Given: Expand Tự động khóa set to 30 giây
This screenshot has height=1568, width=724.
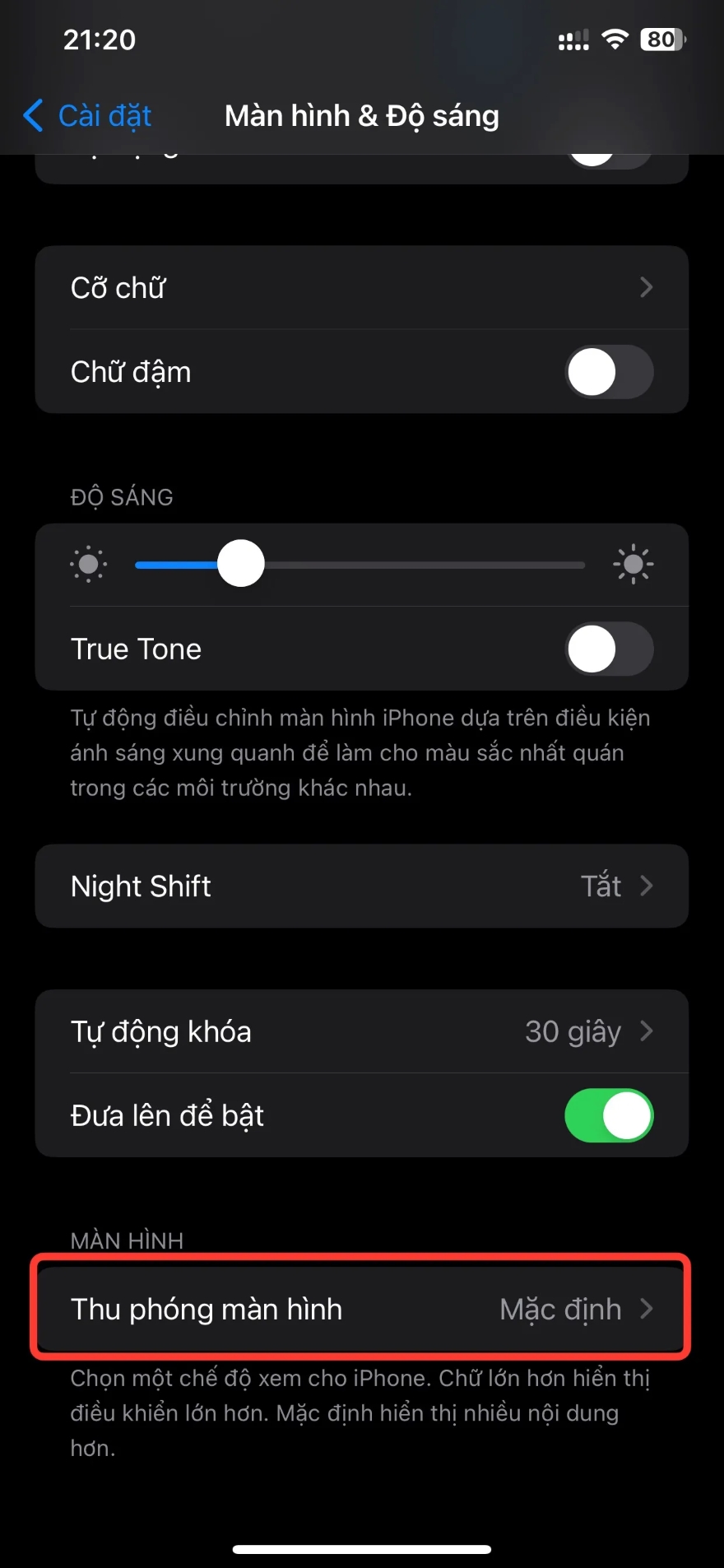Looking at the screenshot, I should [647, 1031].
